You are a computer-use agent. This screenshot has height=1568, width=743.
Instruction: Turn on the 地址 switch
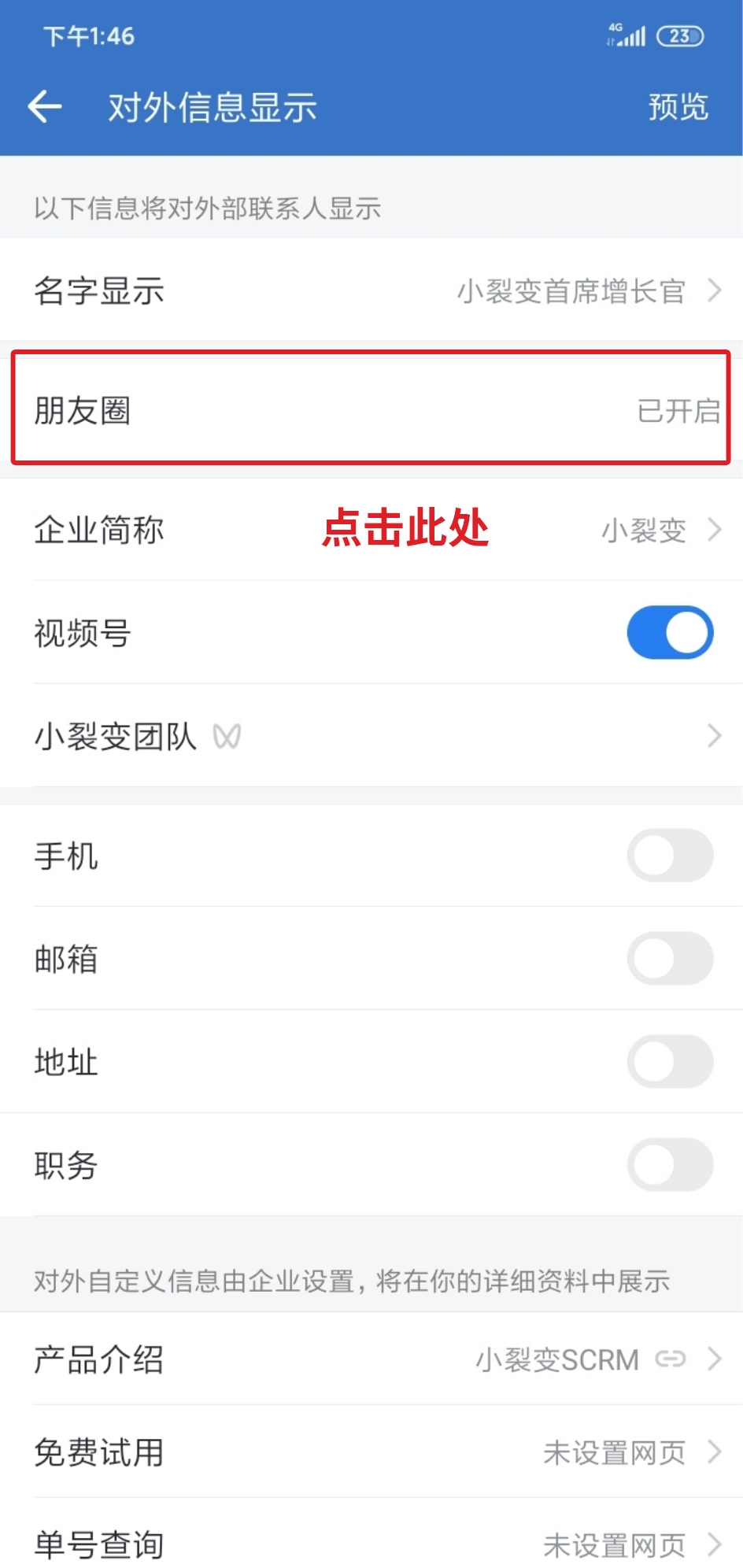click(x=670, y=1062)
